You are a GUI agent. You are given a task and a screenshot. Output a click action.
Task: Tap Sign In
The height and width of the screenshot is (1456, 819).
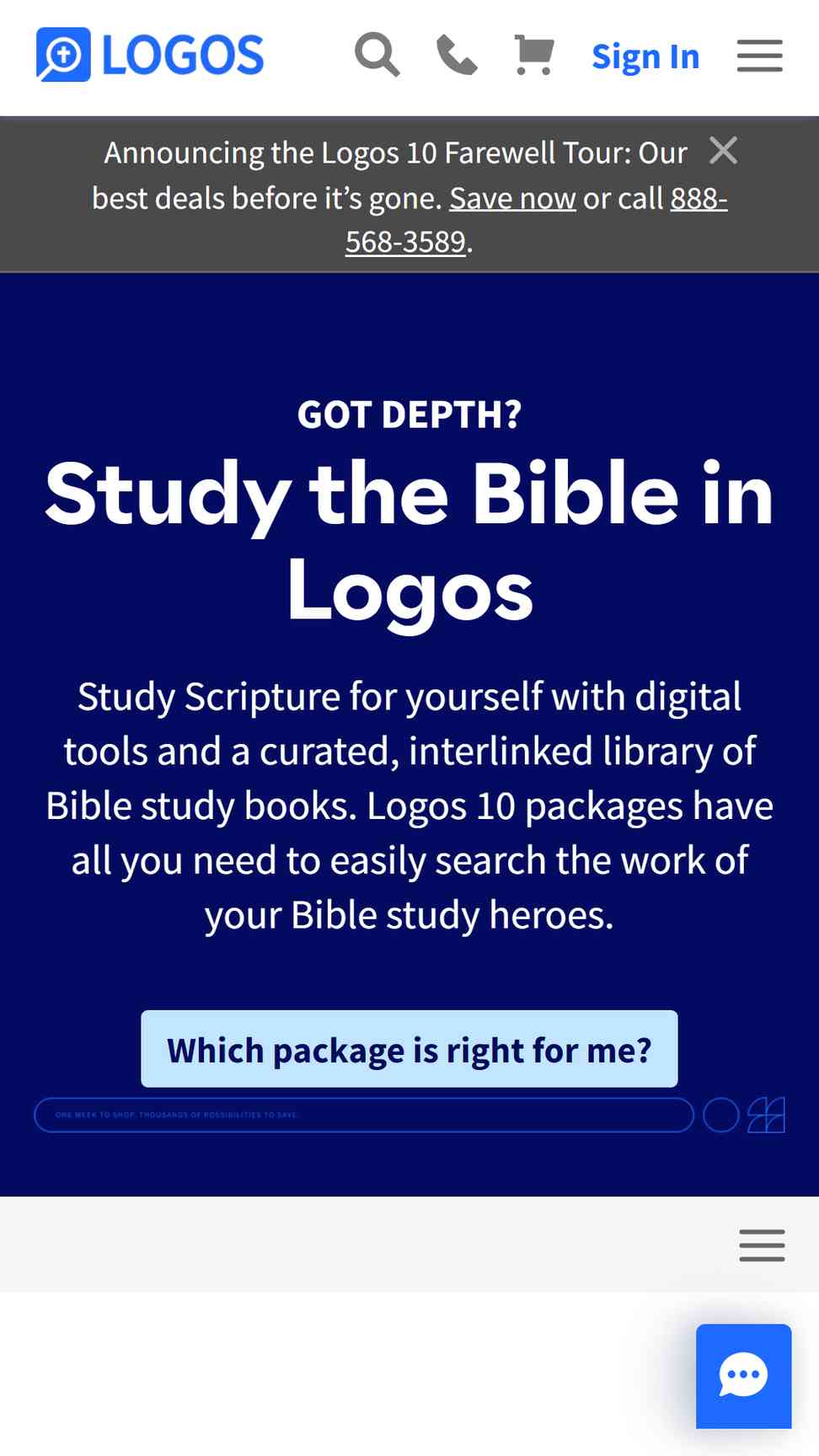pyautogui.click(x=645, y=56)
